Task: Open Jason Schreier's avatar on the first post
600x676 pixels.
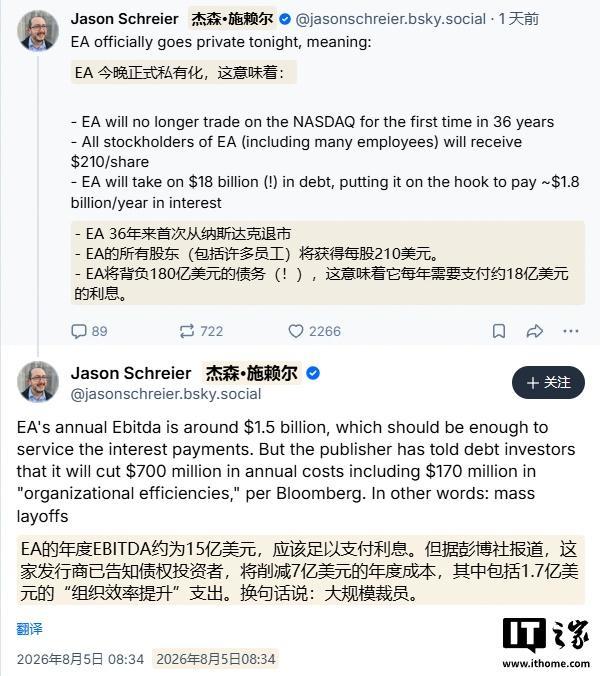Action: pyautogui.click(x=38, y=31)
